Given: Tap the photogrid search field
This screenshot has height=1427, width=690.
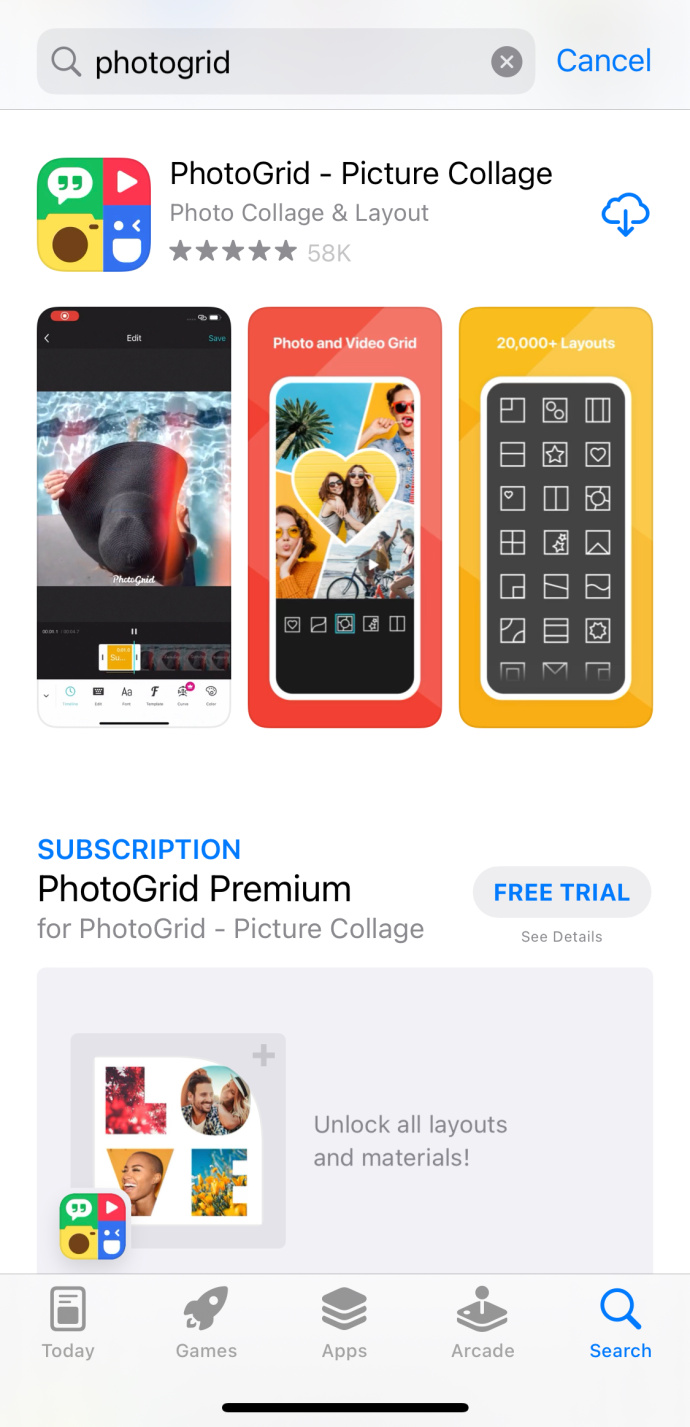Looking at the screenshot, I should click(280, 62).
